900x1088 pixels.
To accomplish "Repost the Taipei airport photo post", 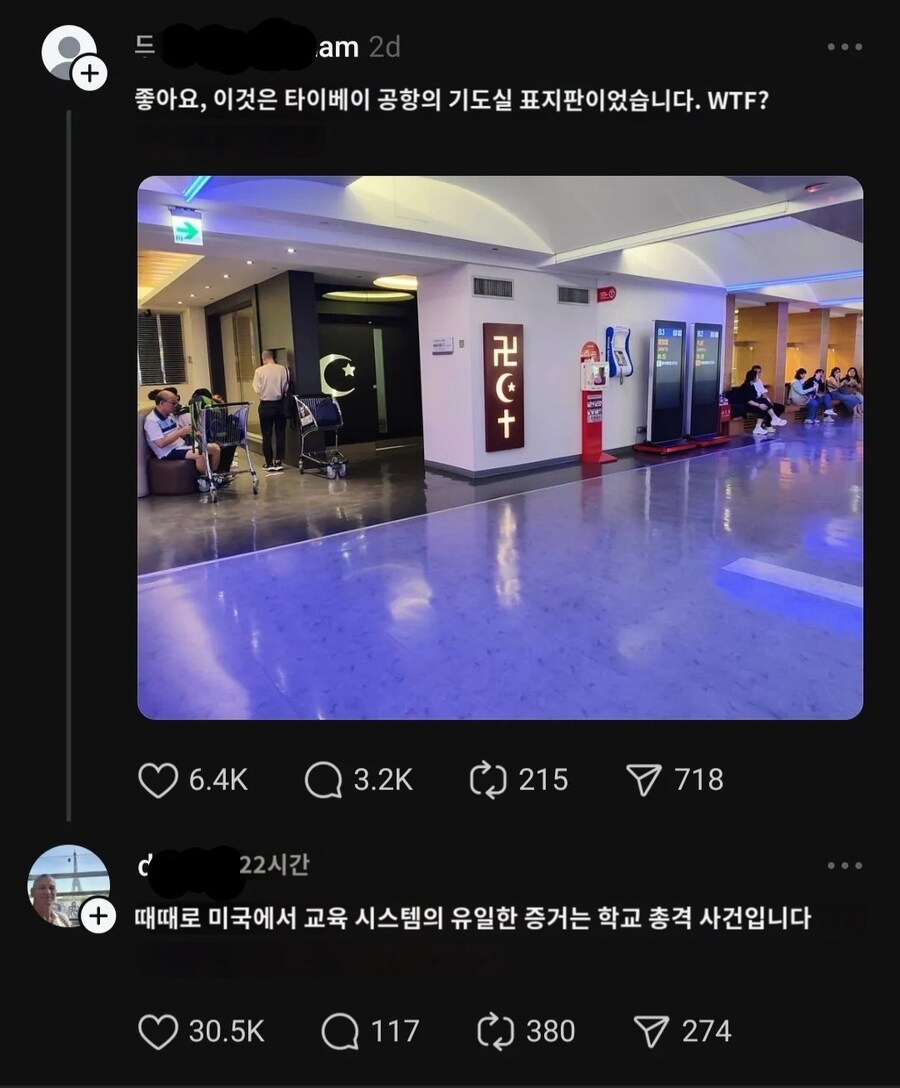I will 490,779.
